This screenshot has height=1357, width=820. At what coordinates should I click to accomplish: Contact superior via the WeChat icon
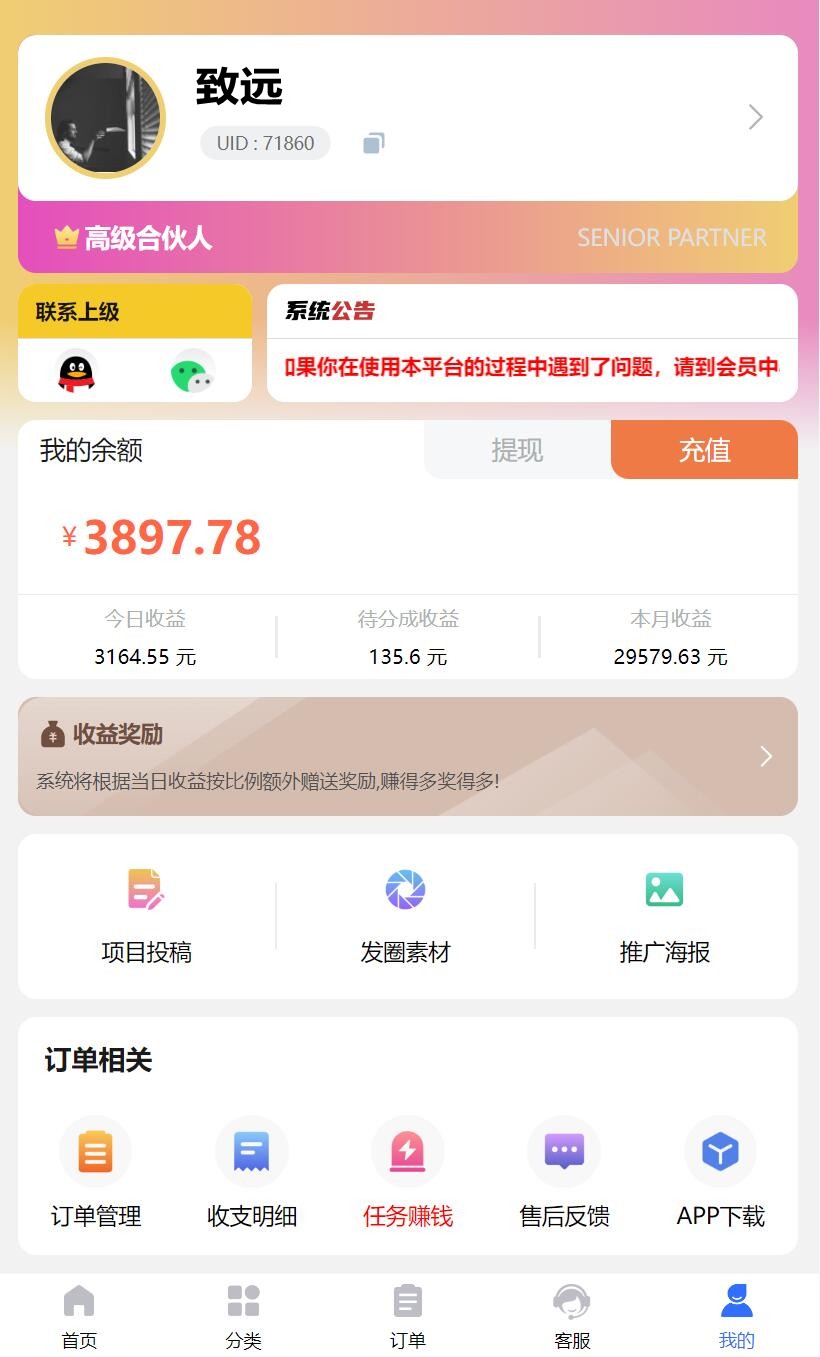coord(191,372)
